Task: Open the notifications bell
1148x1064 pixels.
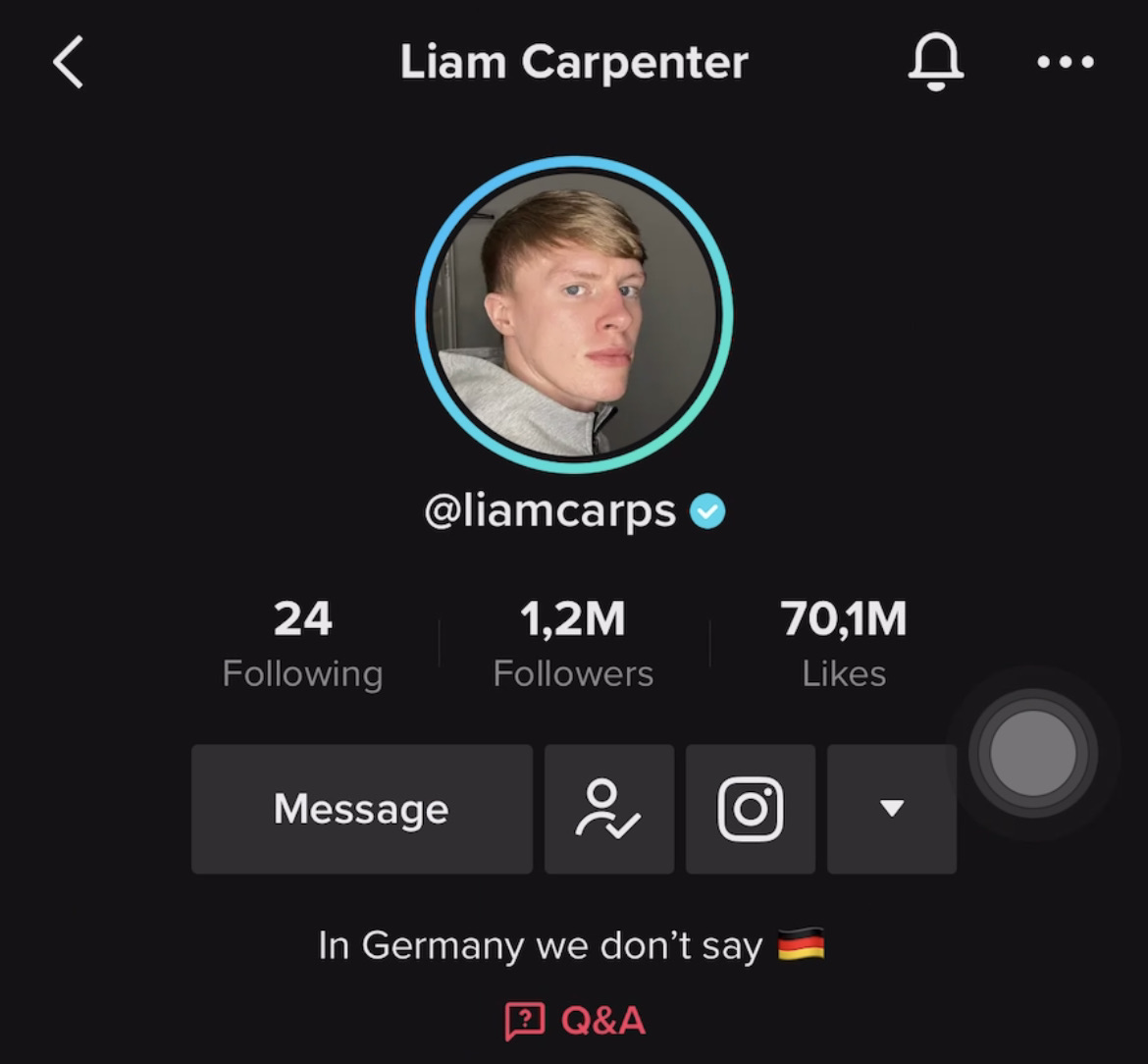Action: (935, 62)
